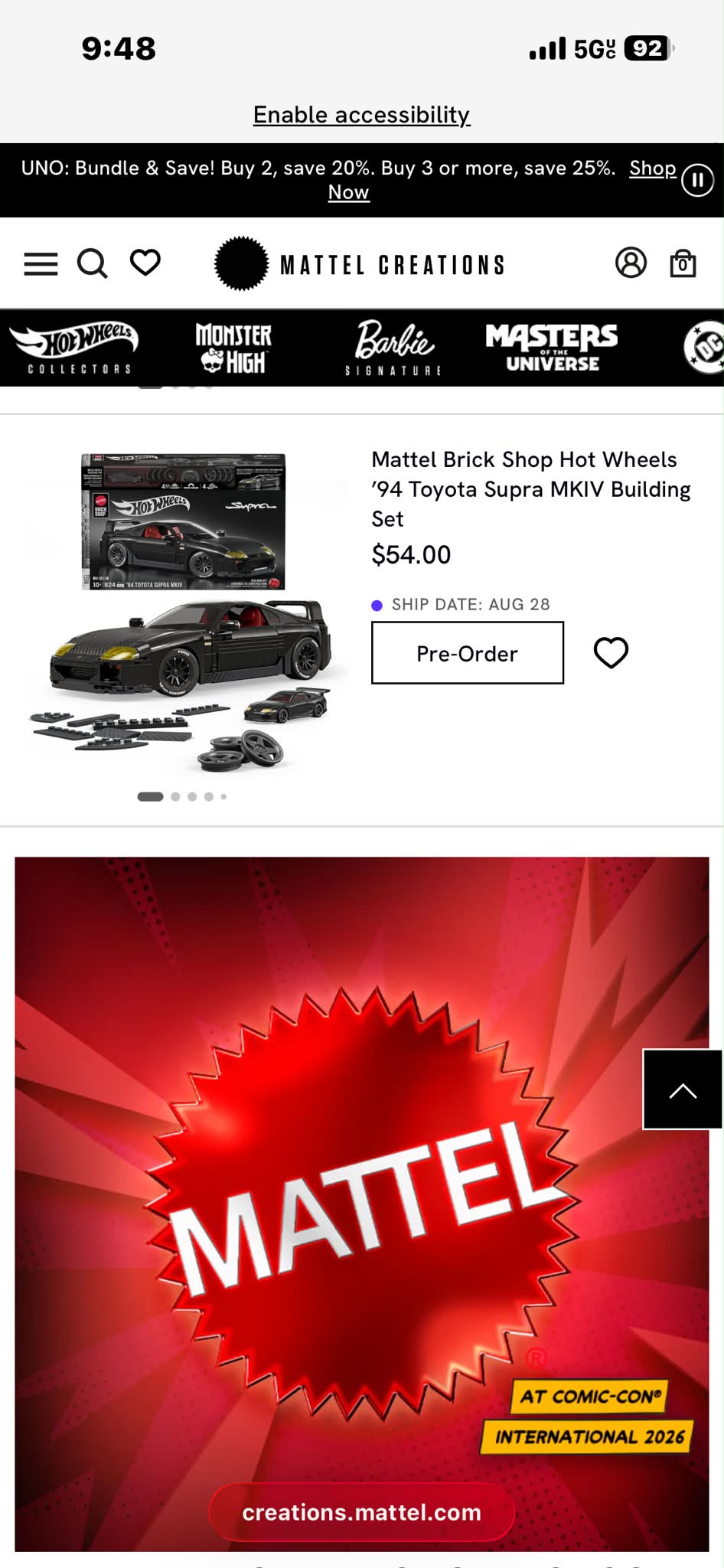Open the hamburger menu

pos(41,264)
